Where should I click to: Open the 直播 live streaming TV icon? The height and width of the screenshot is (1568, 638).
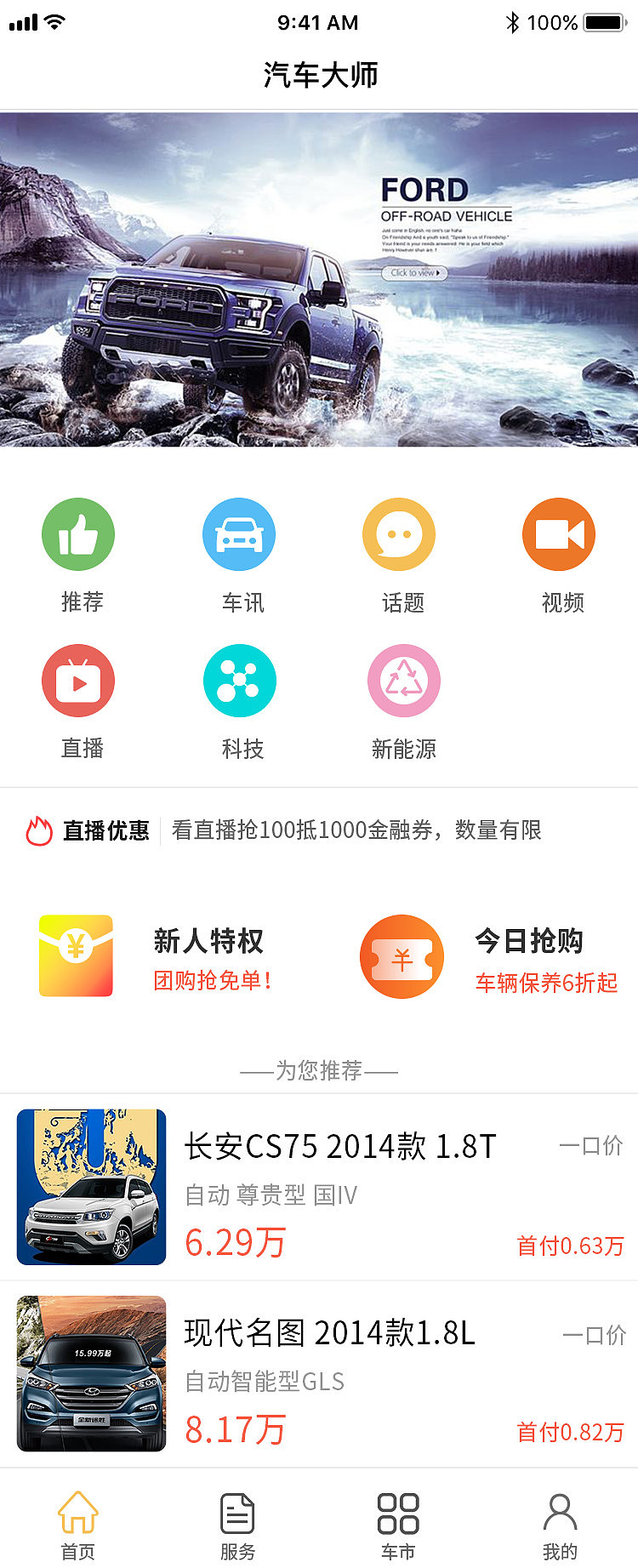[78, 681]
